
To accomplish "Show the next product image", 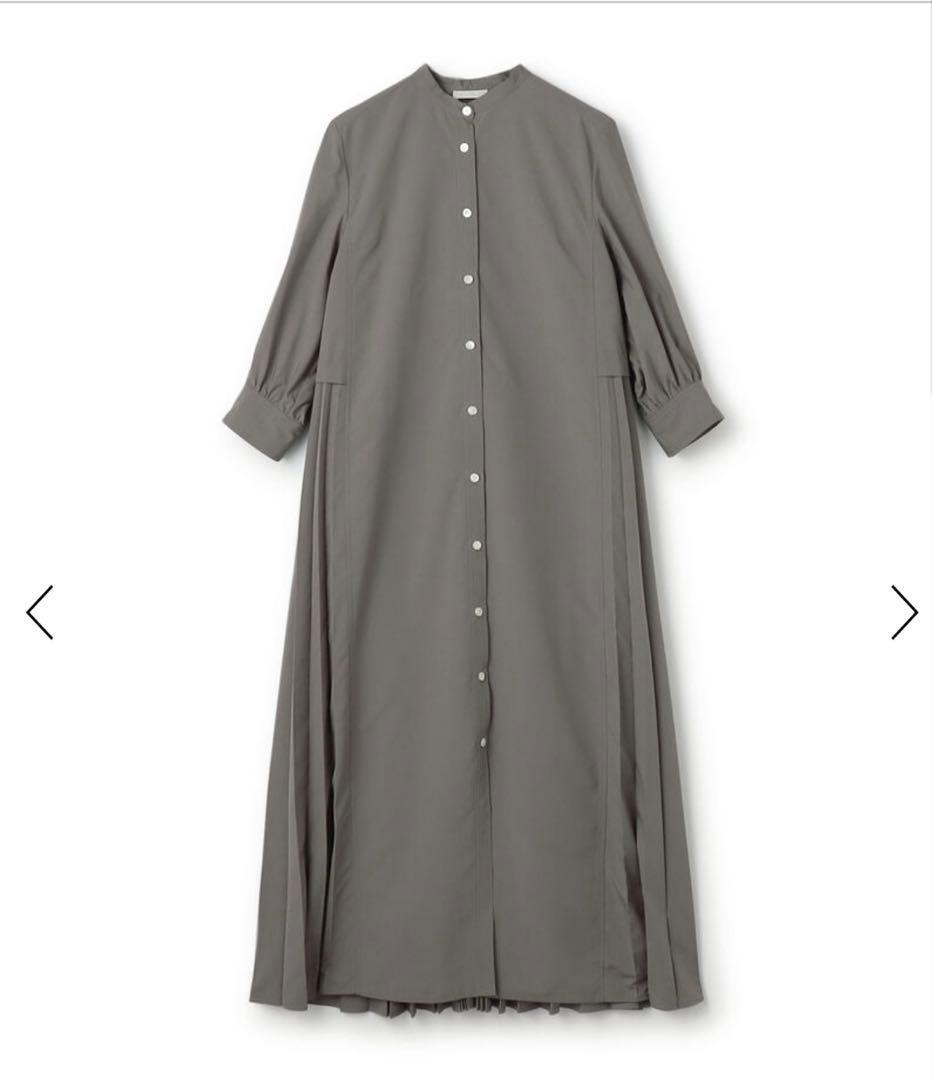I will pos(903,612).
